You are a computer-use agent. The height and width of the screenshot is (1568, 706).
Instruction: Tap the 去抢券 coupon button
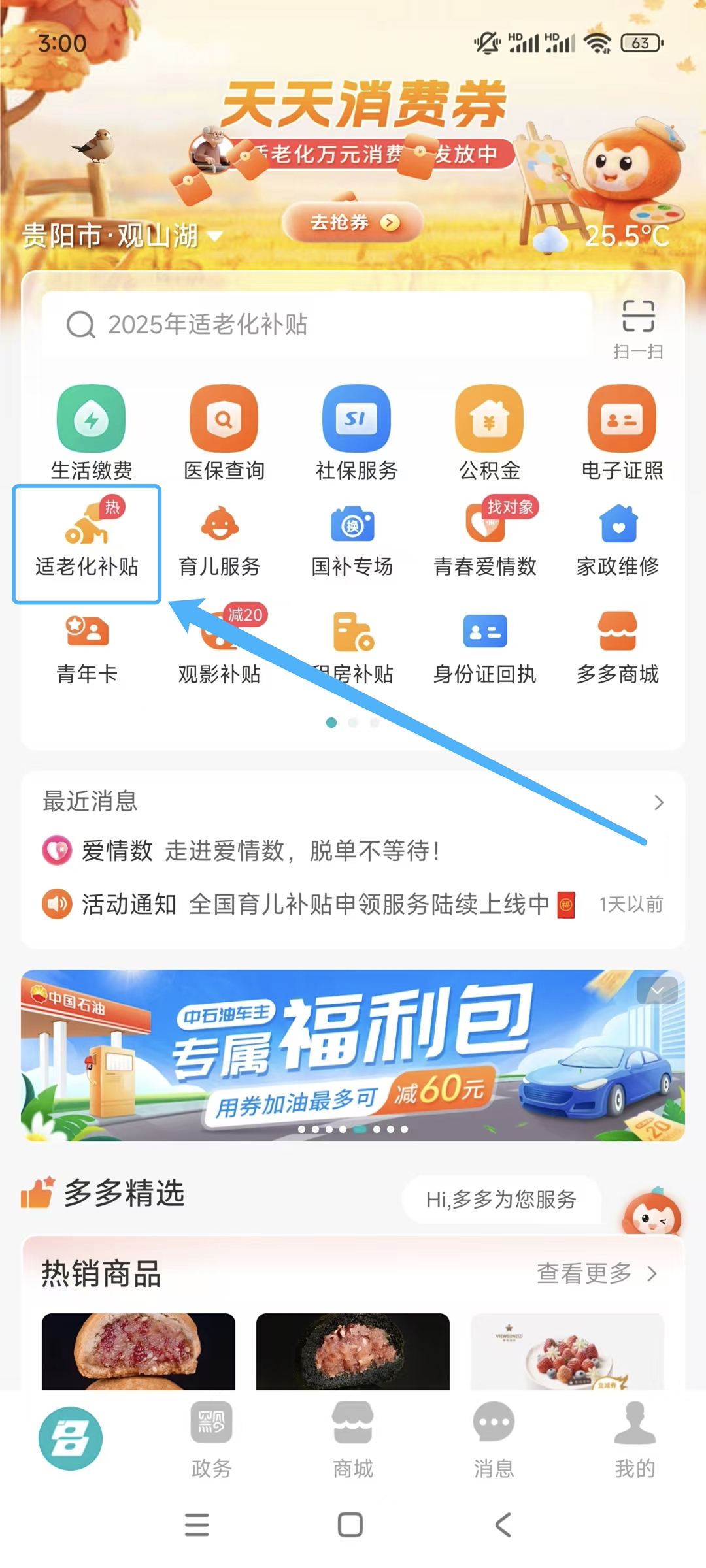(x=353, y=223)
